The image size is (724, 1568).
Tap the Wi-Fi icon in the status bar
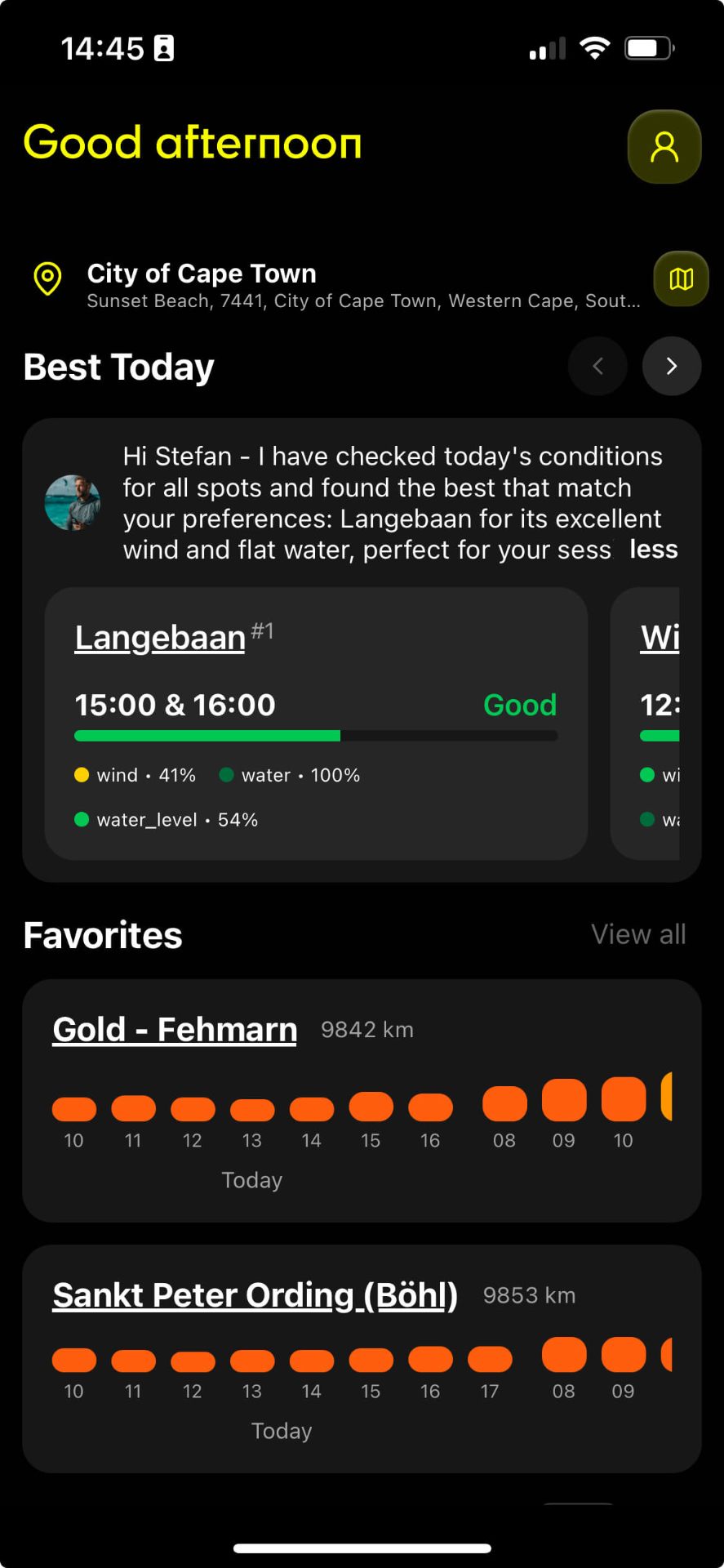coord(595,47)
